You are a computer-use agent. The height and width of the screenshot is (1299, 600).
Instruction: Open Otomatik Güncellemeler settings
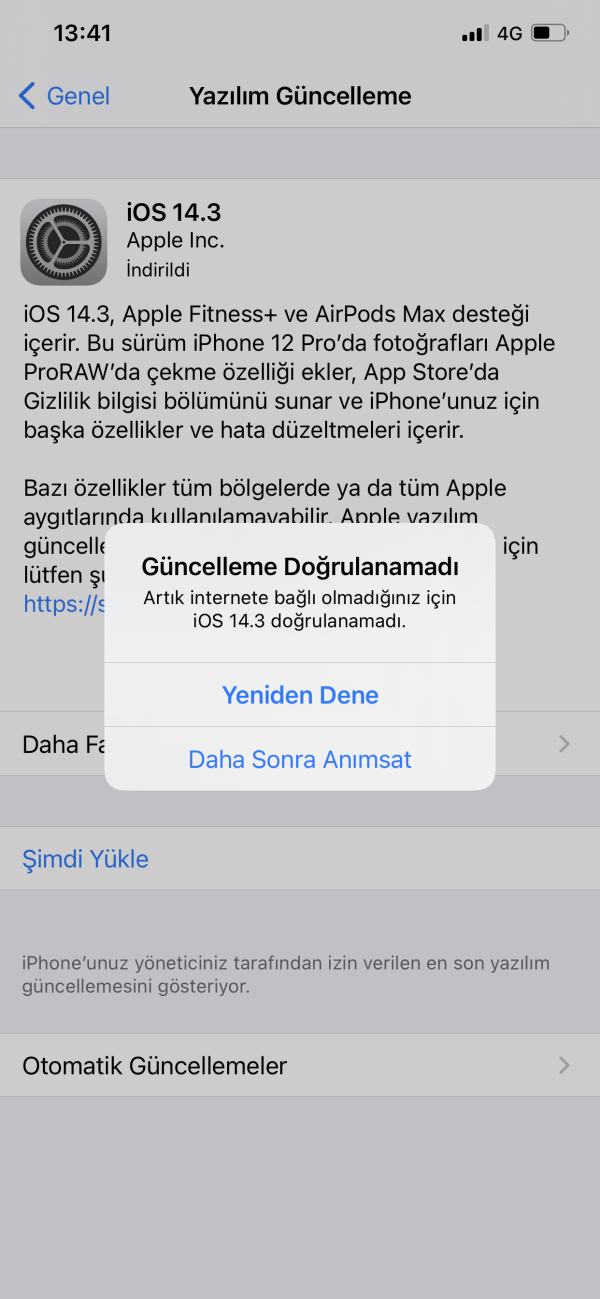click(x=299, y=1065)
